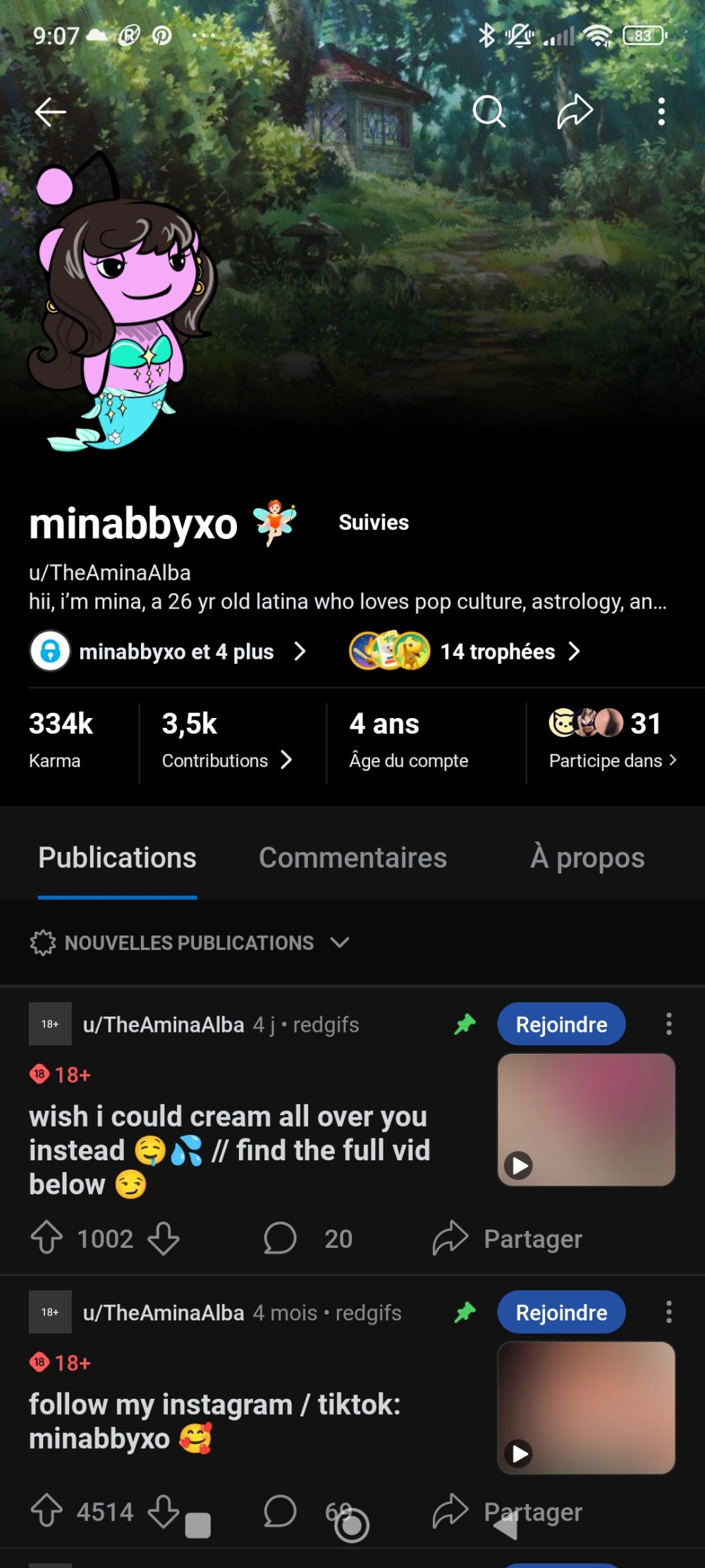Open the profile's top overflow menu
The height and width of the screenshot is (1568, 705).
661,111
